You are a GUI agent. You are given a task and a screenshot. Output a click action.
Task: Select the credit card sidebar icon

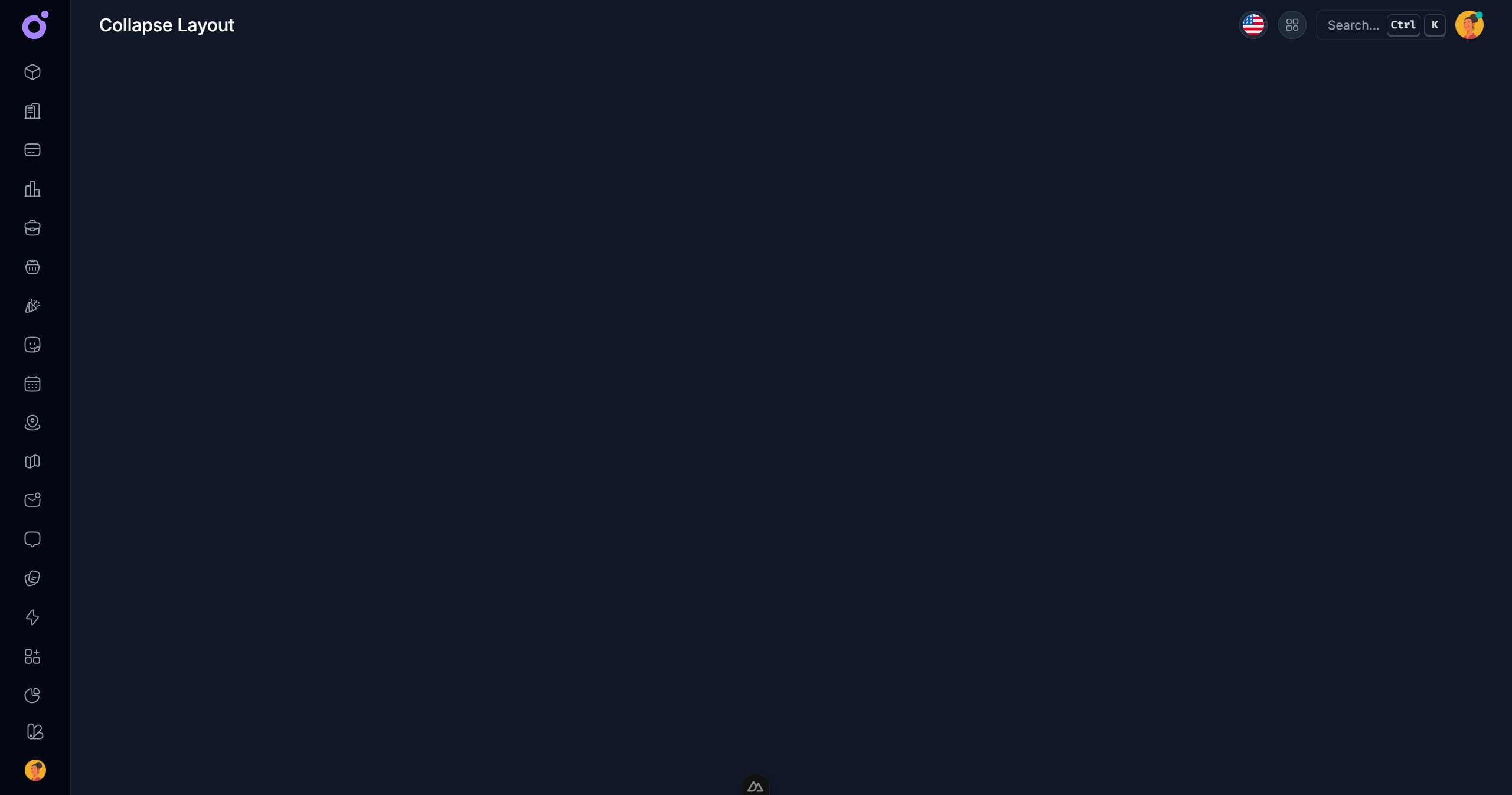pyautogui.click(x=32, y=150)
